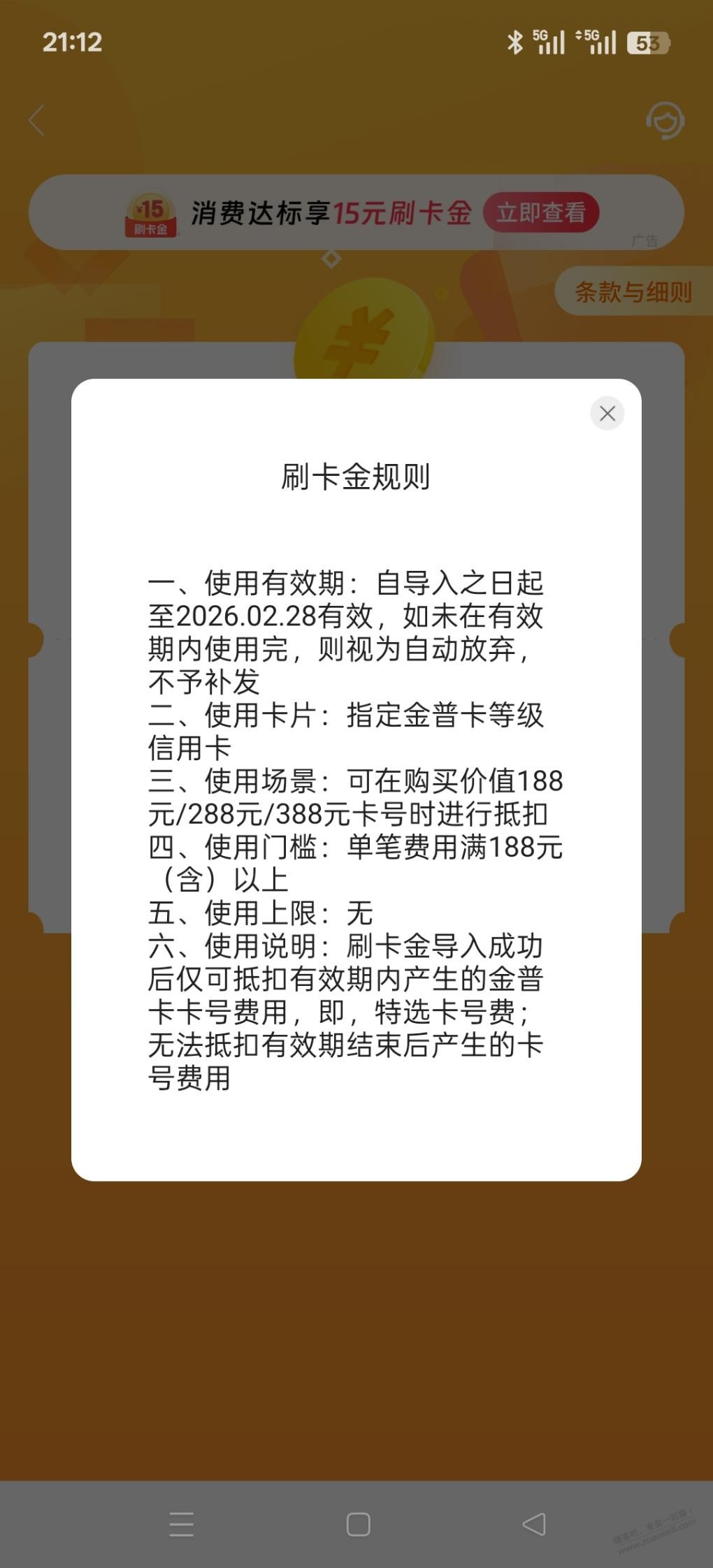The height and width of the screenshot is (1568, 713).
Task: Go to the home screen
Action: pos(358,1523)
